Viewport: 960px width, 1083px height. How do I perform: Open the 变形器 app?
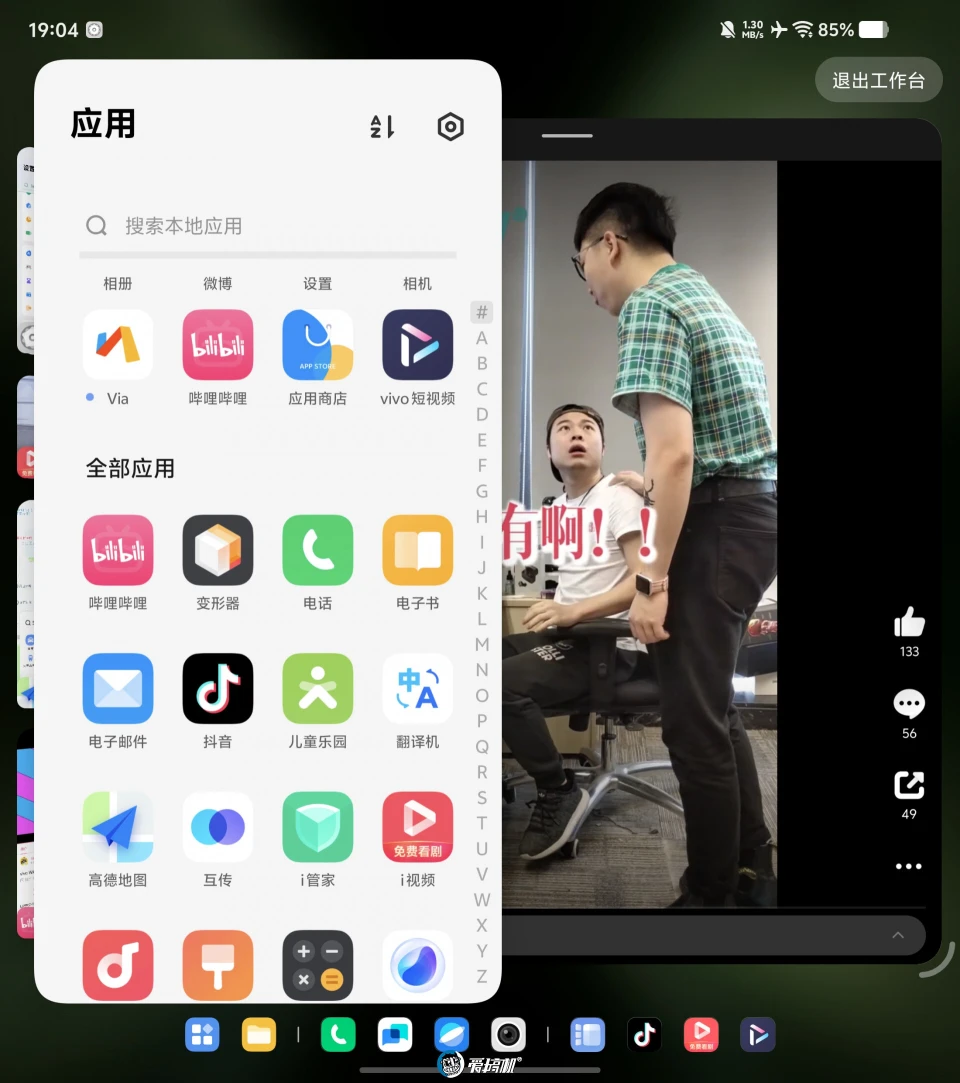pos(218,551)
